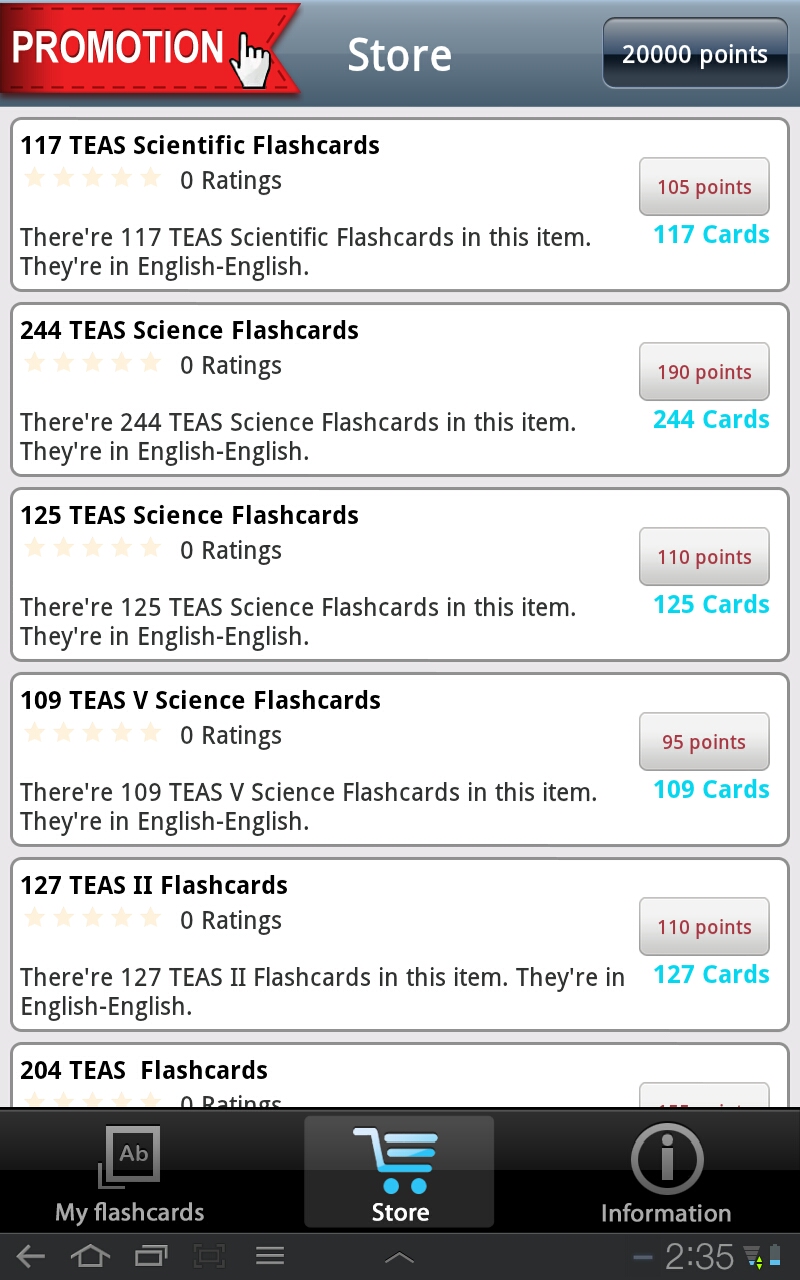The image size is (800, 1280).
Task: Open recent apps with the recents icon
Action: pyautogui.click(x=151, y=1255)
